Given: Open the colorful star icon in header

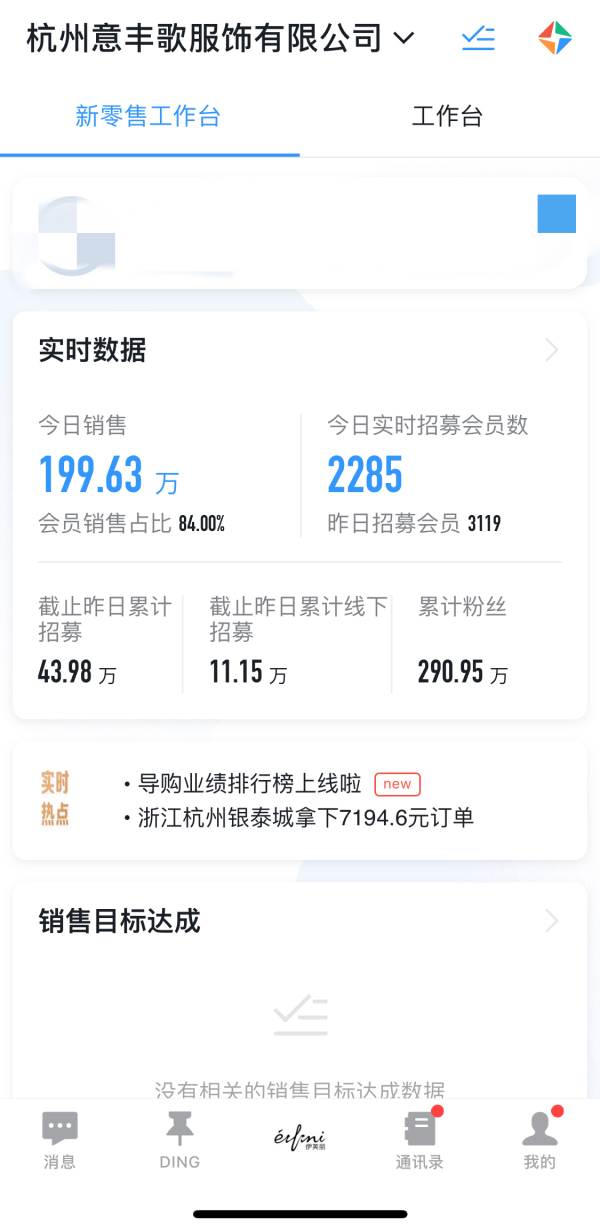Looking at the screenshot, I should [554, 38].
